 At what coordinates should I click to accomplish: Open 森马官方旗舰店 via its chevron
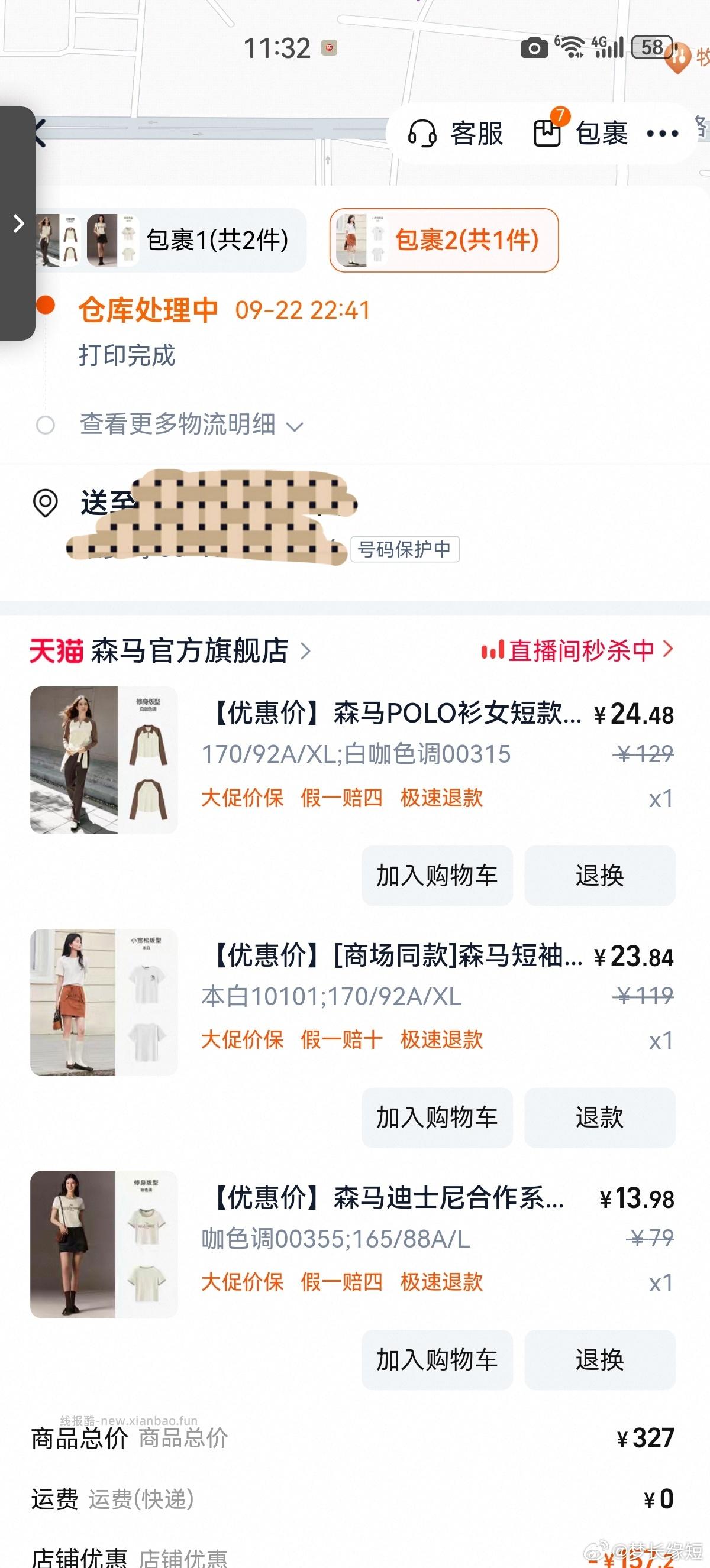tap(305, 650)
